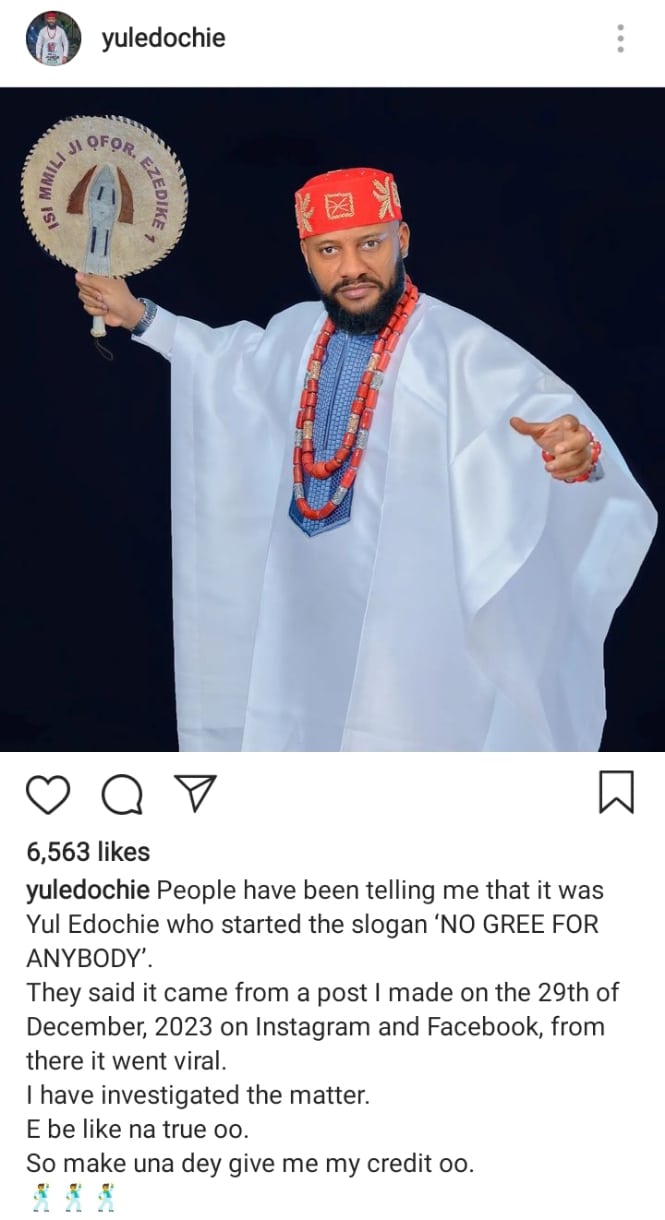Screen dimensions: 665x1220
Task: Open the comments on this post
Action: 122,795
